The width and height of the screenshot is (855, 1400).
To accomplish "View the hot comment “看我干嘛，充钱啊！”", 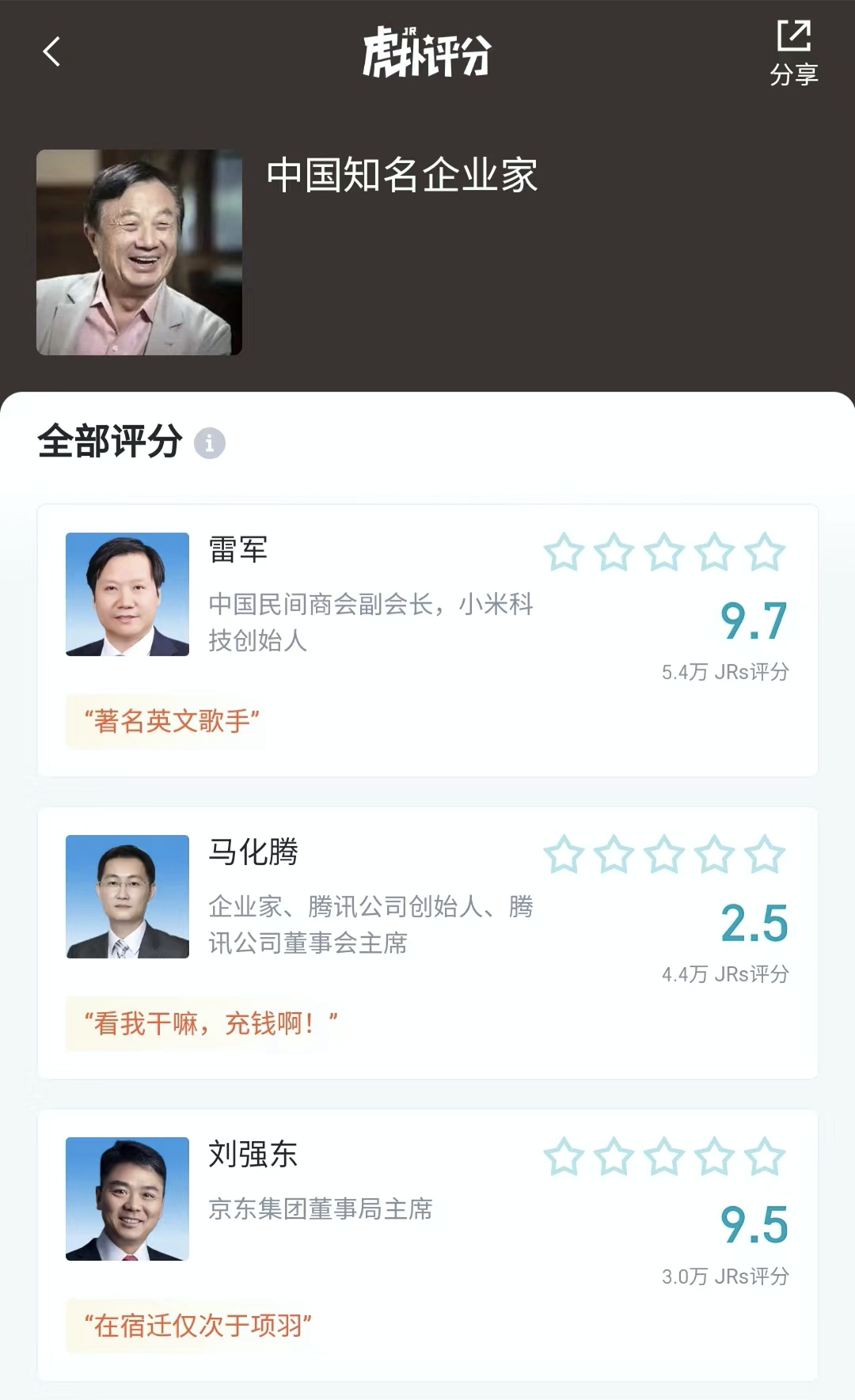I will coord(211,1023).
